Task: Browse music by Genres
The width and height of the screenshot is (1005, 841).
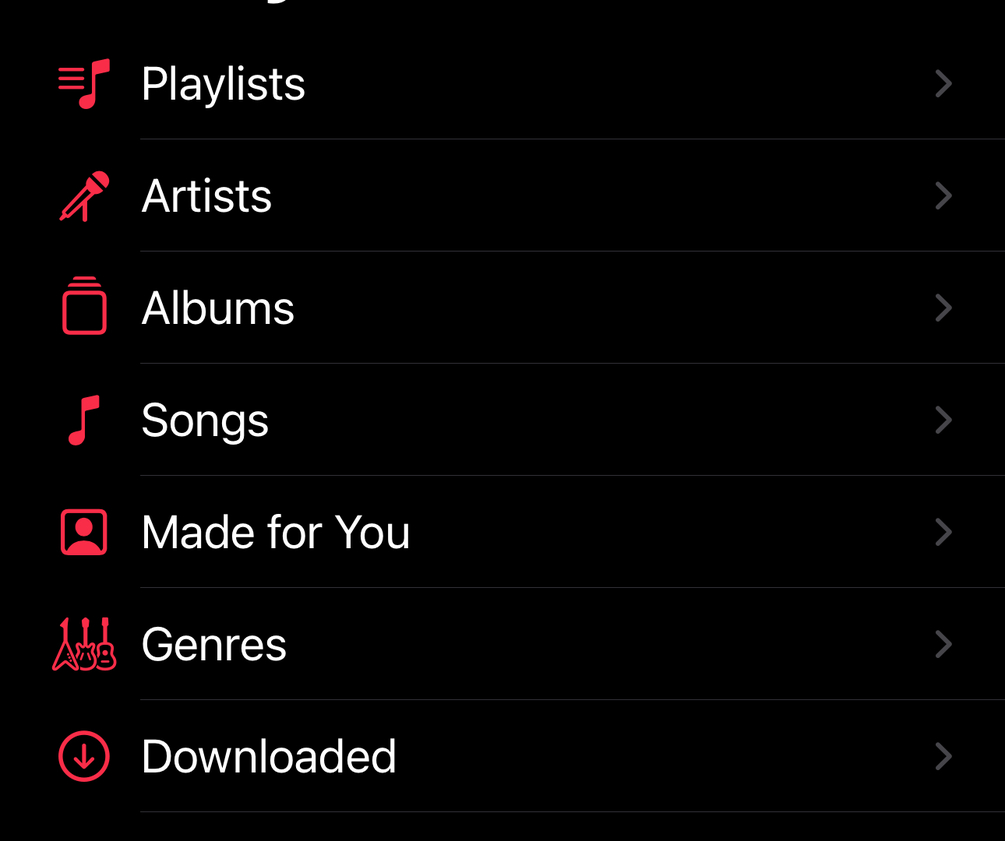Action: pos(214,644)
